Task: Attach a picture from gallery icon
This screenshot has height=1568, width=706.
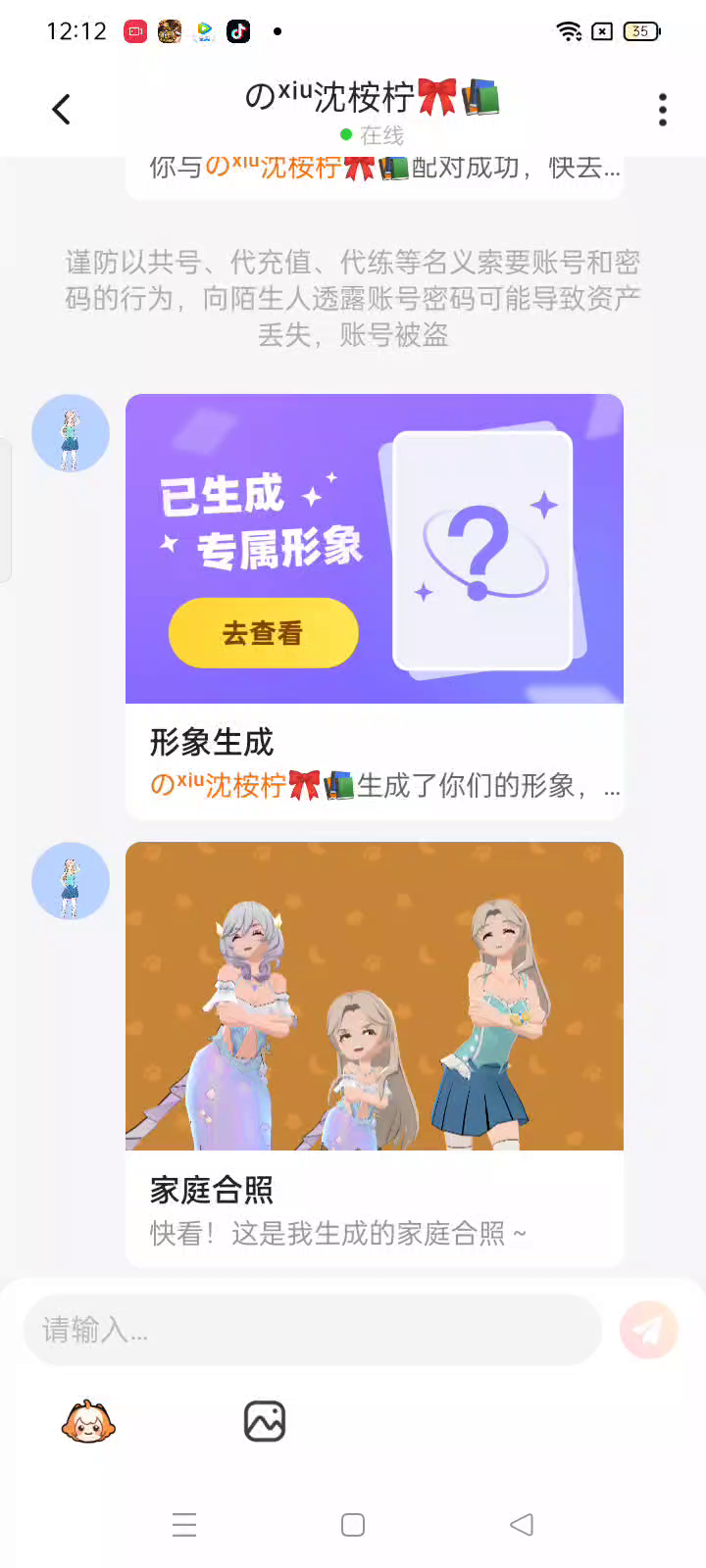Action: tap(265, 1421)
